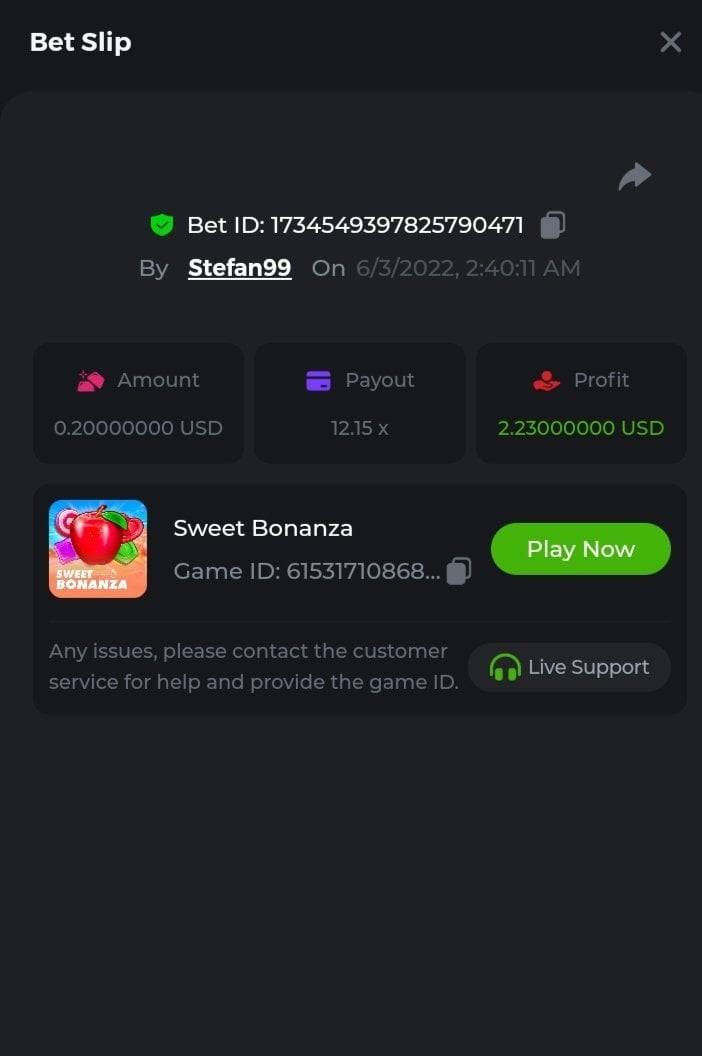
Task: Tap the Play Now button
Action: (580, 549)
